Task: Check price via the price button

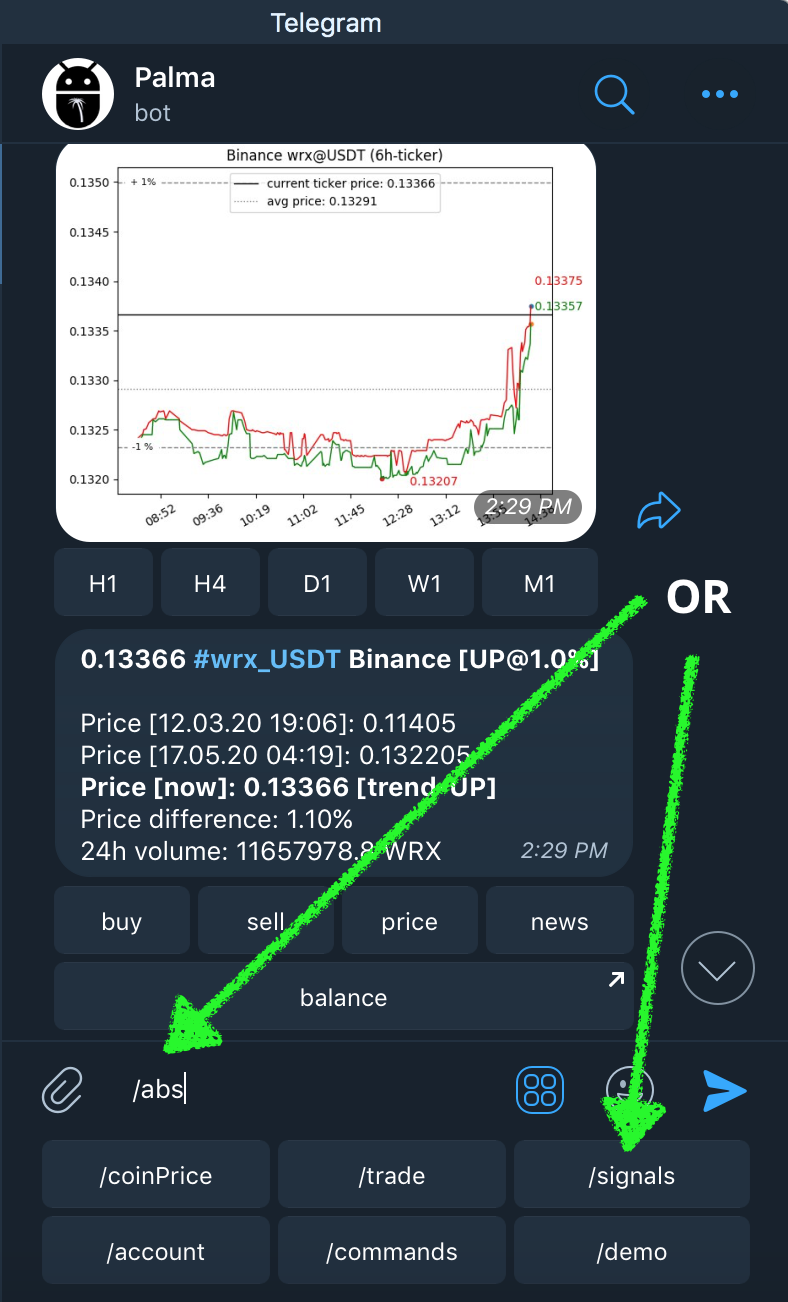Action: click(x=409, y=921)
